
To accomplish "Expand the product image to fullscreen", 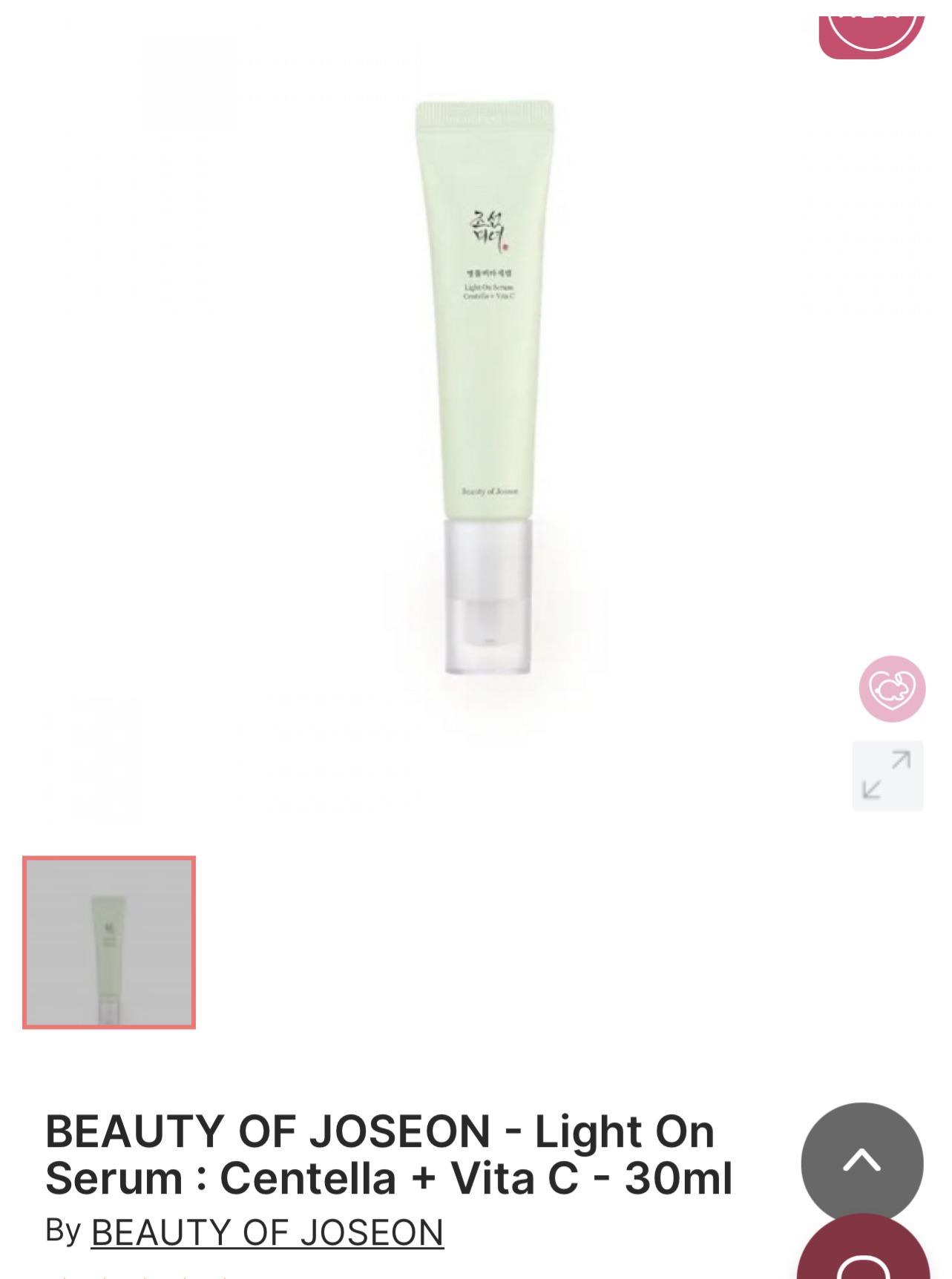I will [887, 775].
